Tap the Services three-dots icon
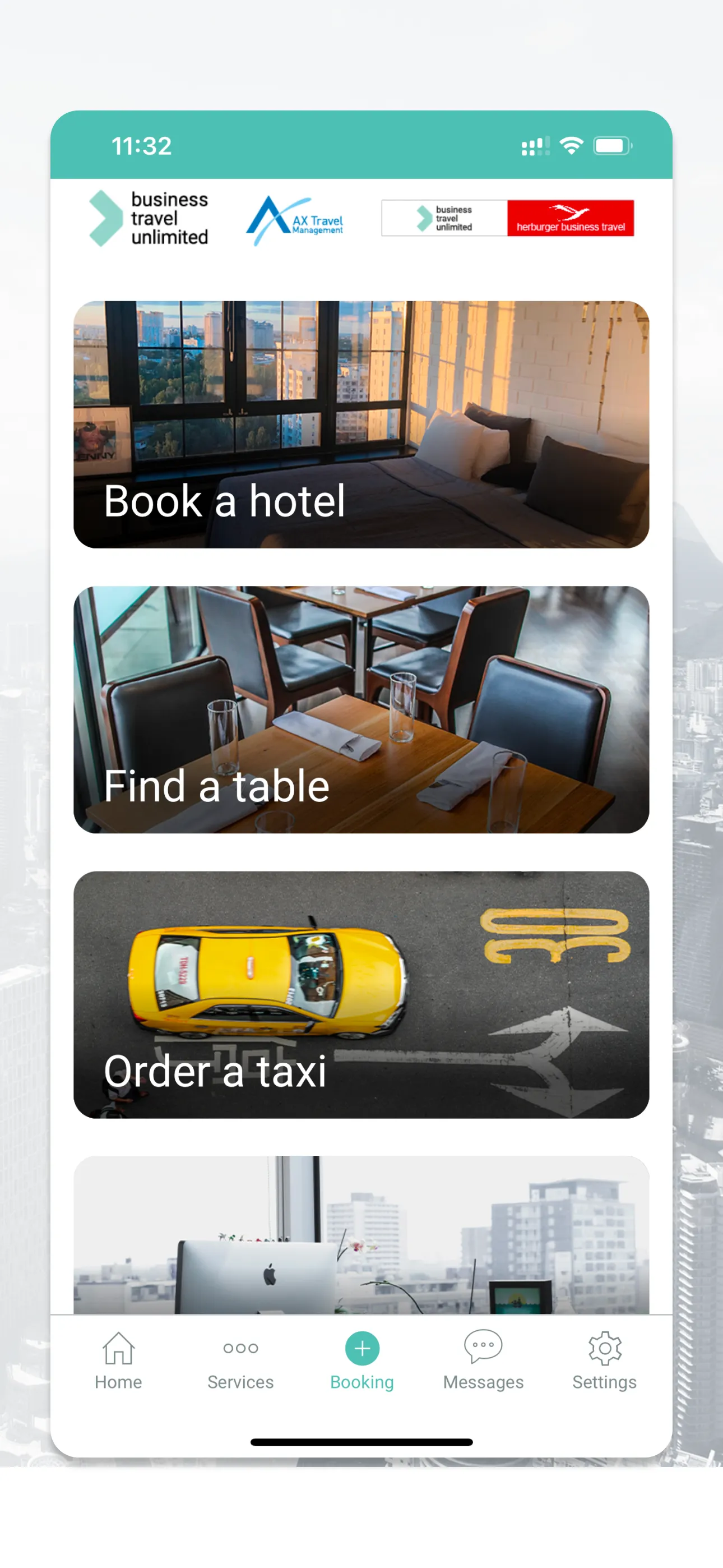Viewport: 723px width, 1568px height. point(240,1348)
